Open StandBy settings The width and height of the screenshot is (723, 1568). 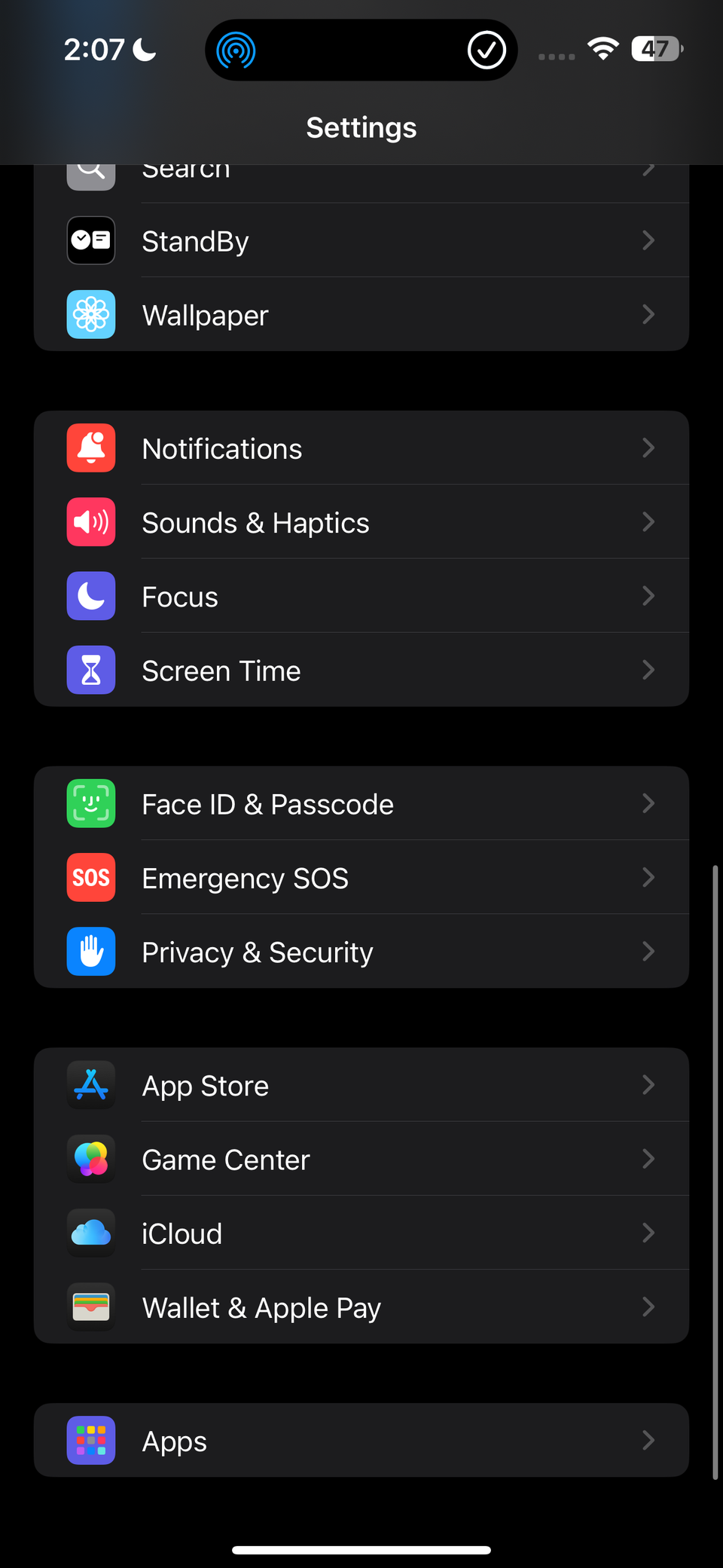(x=361, y=241)
